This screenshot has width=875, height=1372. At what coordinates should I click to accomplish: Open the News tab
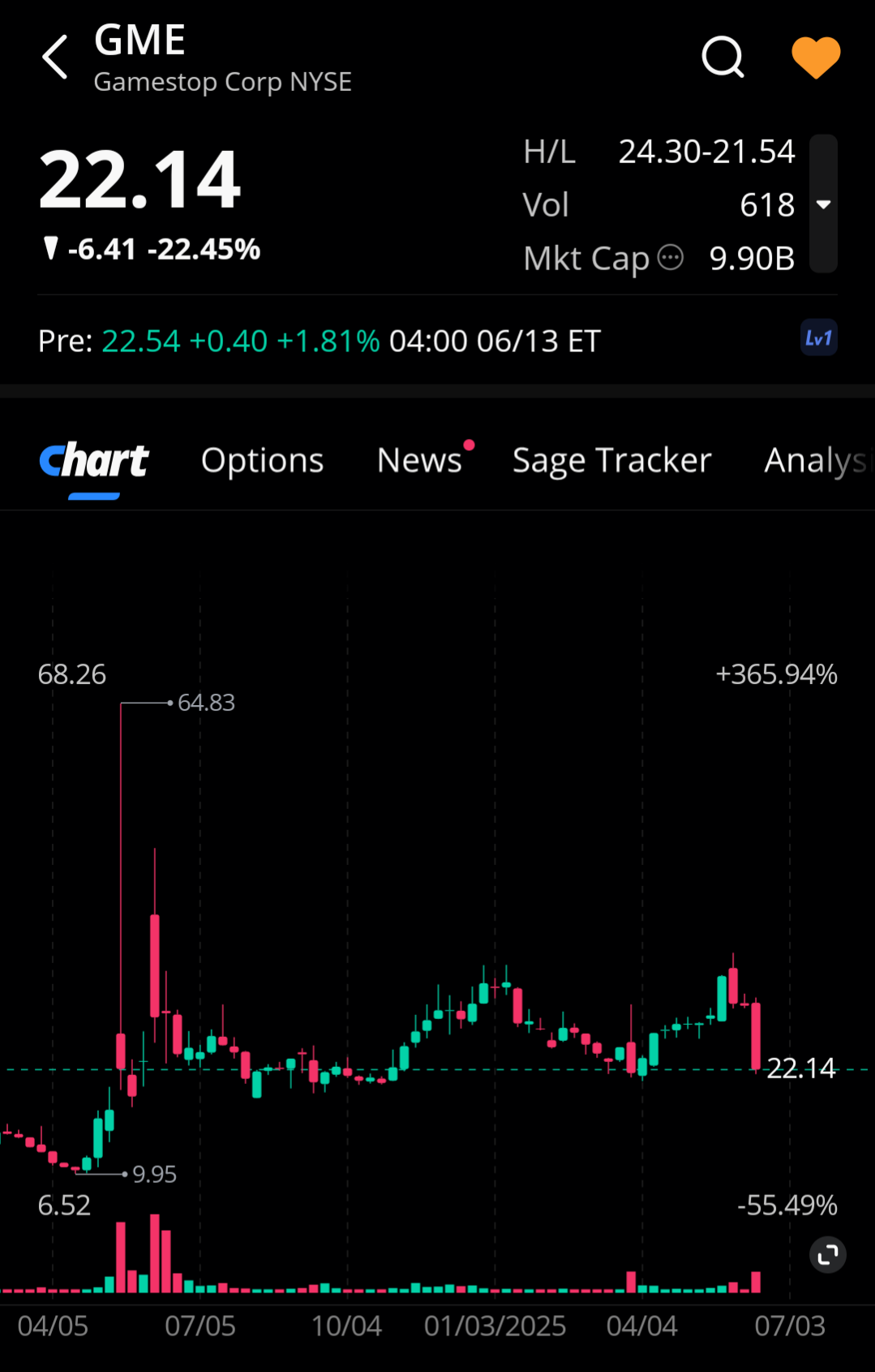pos(419,461)
